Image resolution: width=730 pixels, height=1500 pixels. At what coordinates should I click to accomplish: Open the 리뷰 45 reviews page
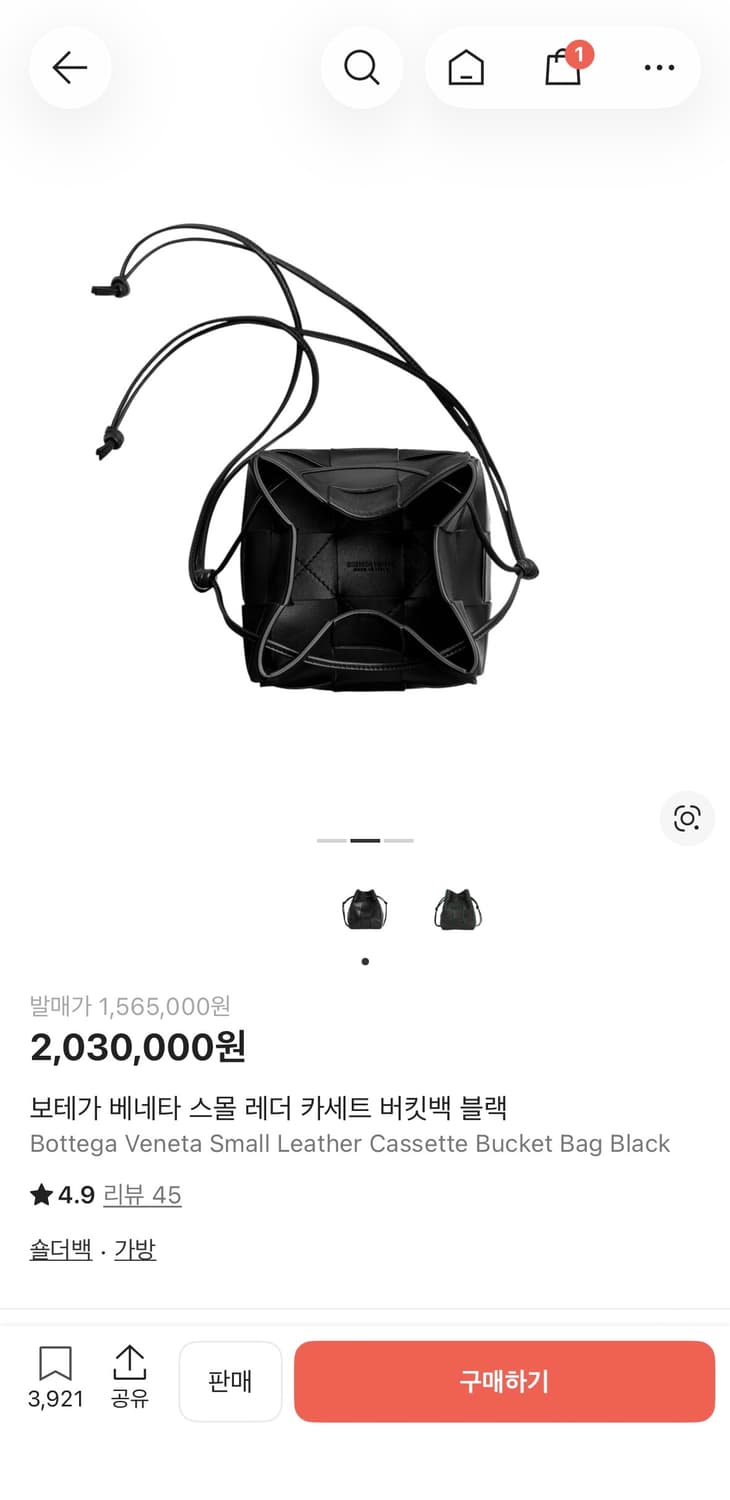(x=143, y=1195)
